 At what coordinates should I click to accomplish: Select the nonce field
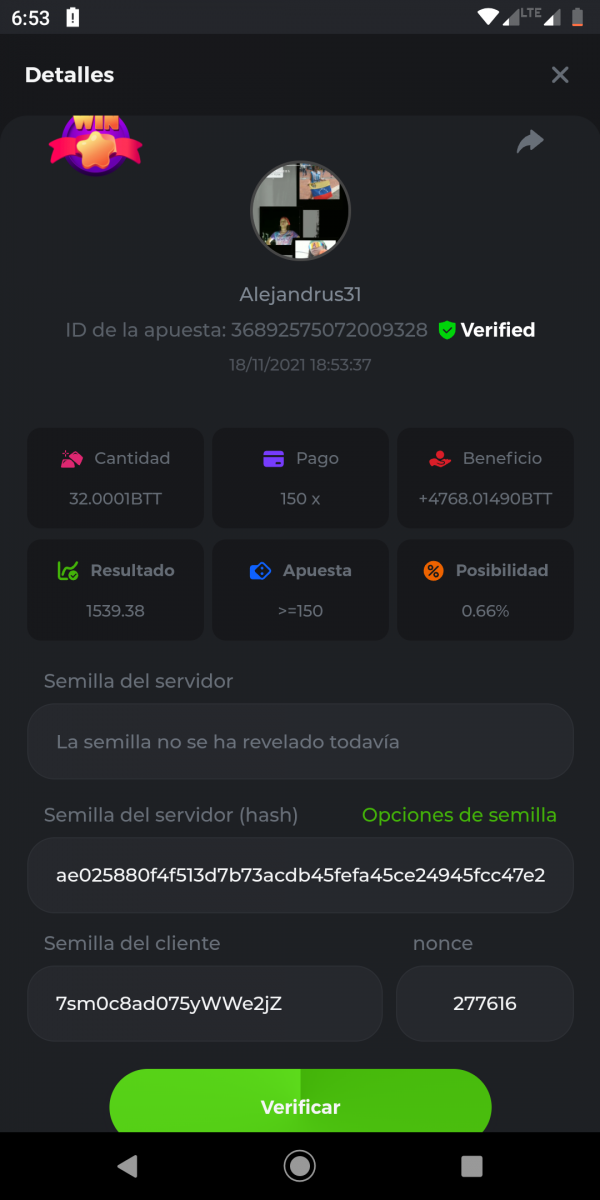click(485, 1003)
